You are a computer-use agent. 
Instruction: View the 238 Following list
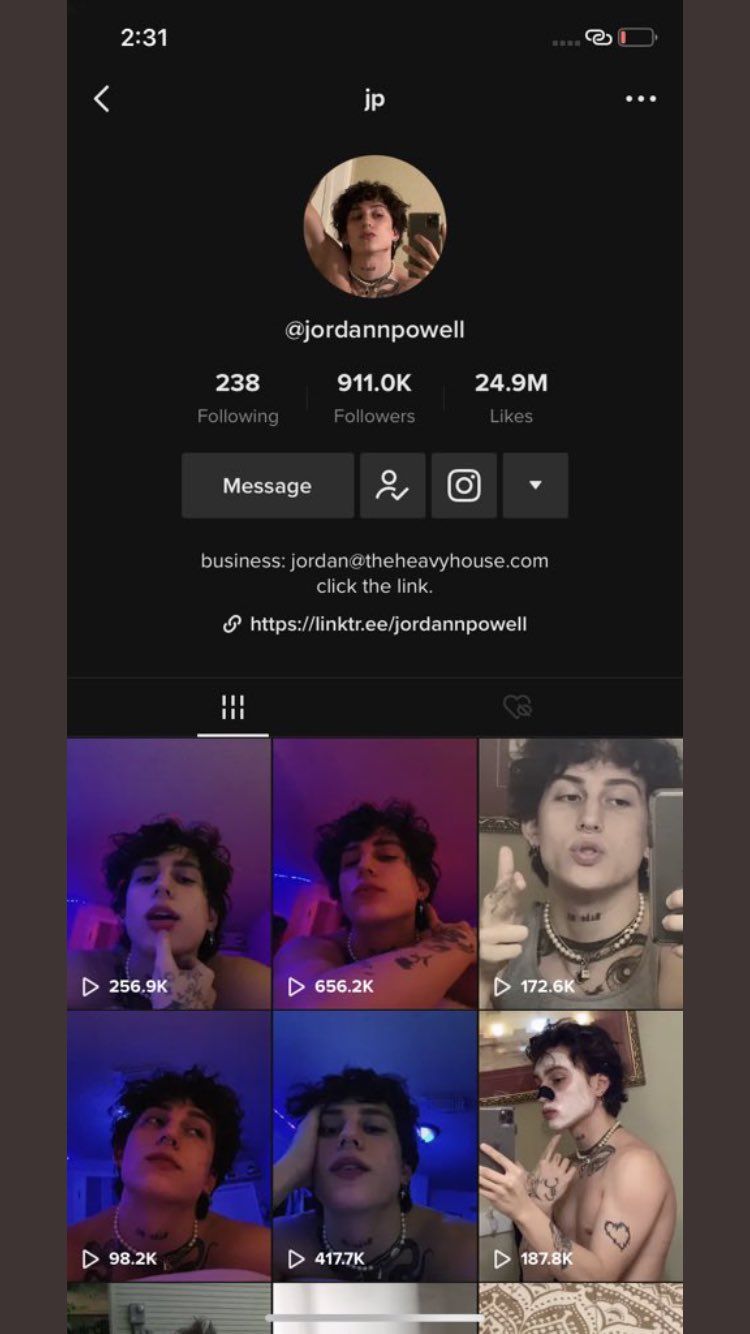[x=238, y=398]
